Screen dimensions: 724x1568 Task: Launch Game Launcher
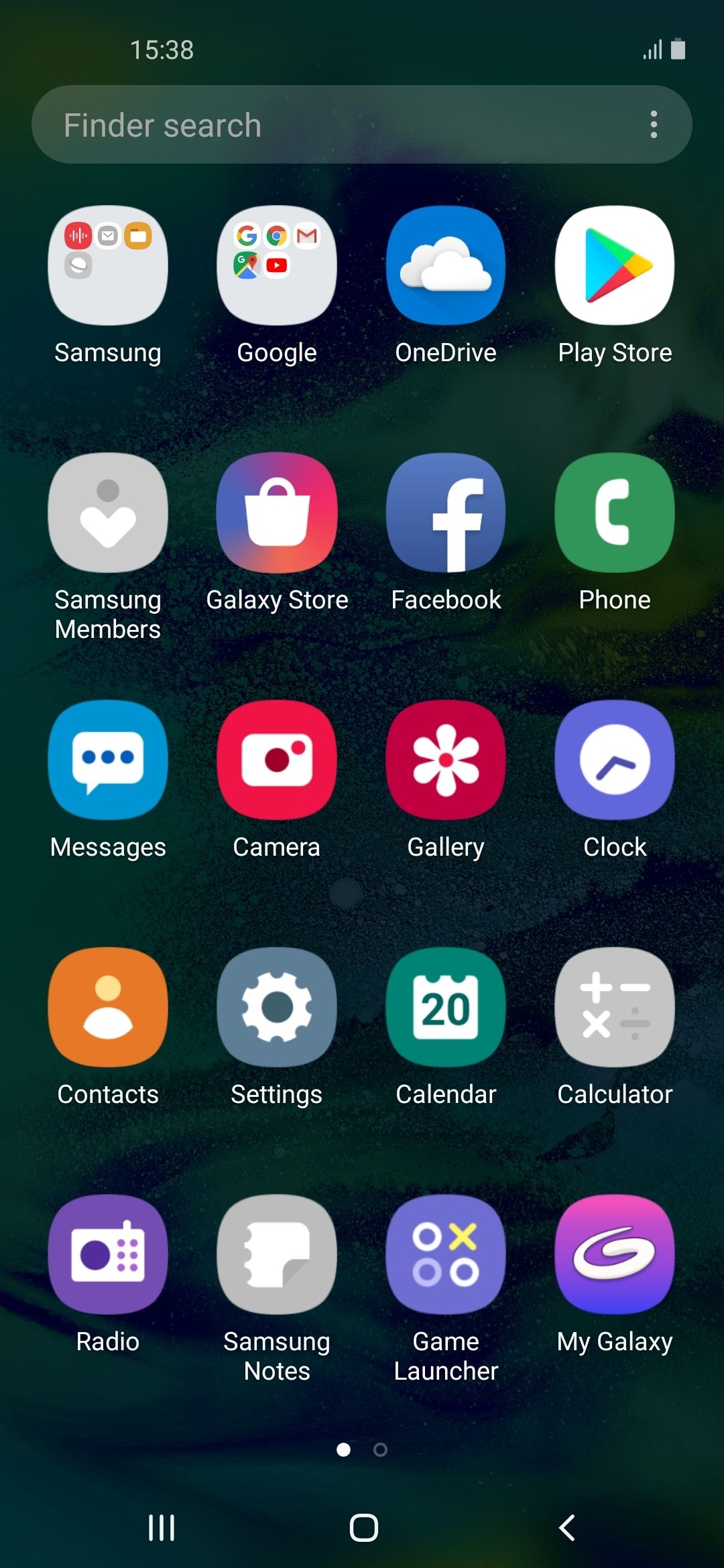(x=446, y=1255)
